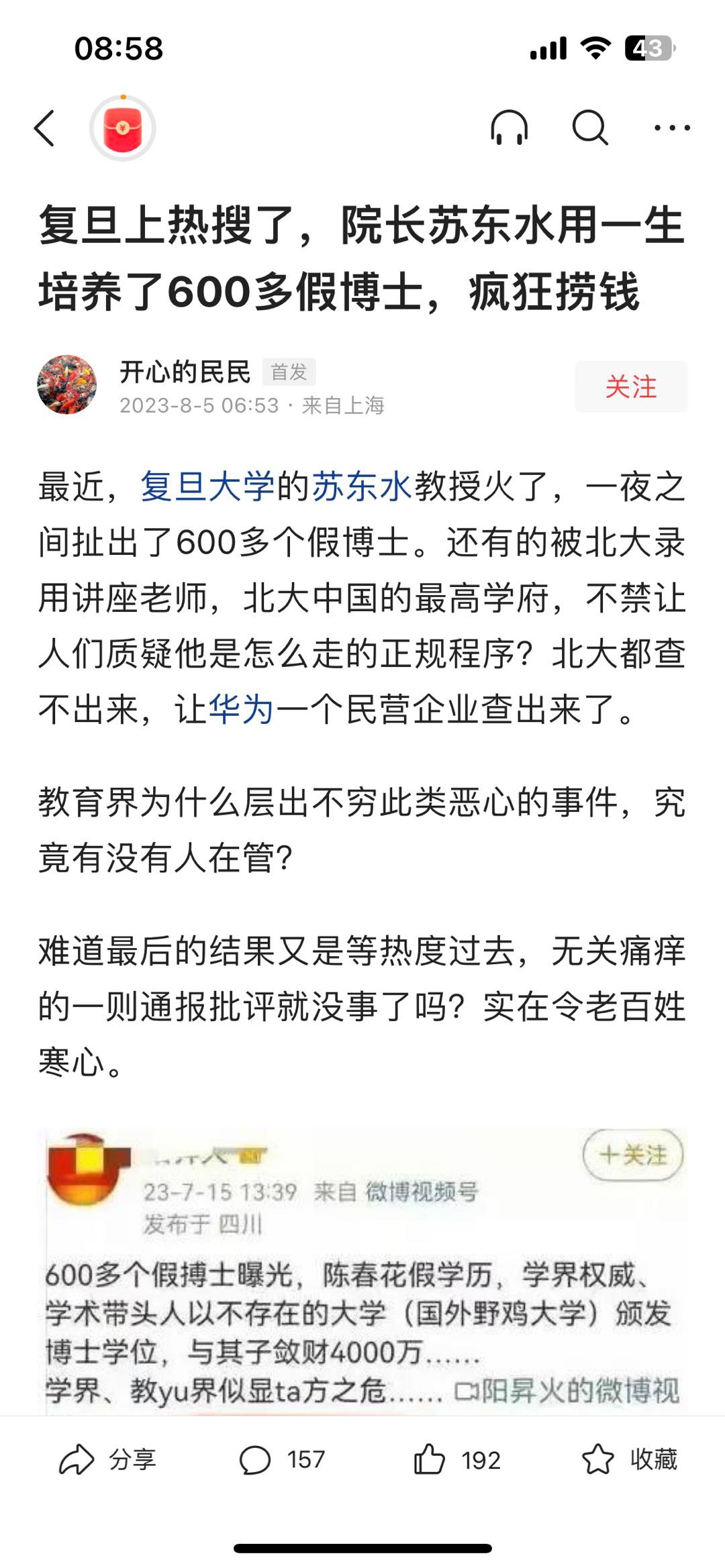Image resolution: width=725 pixels, height=1568 pixels.
Task: Listen to the article via headphone icon
Action: pyautogui.click(x=509, y=127)
